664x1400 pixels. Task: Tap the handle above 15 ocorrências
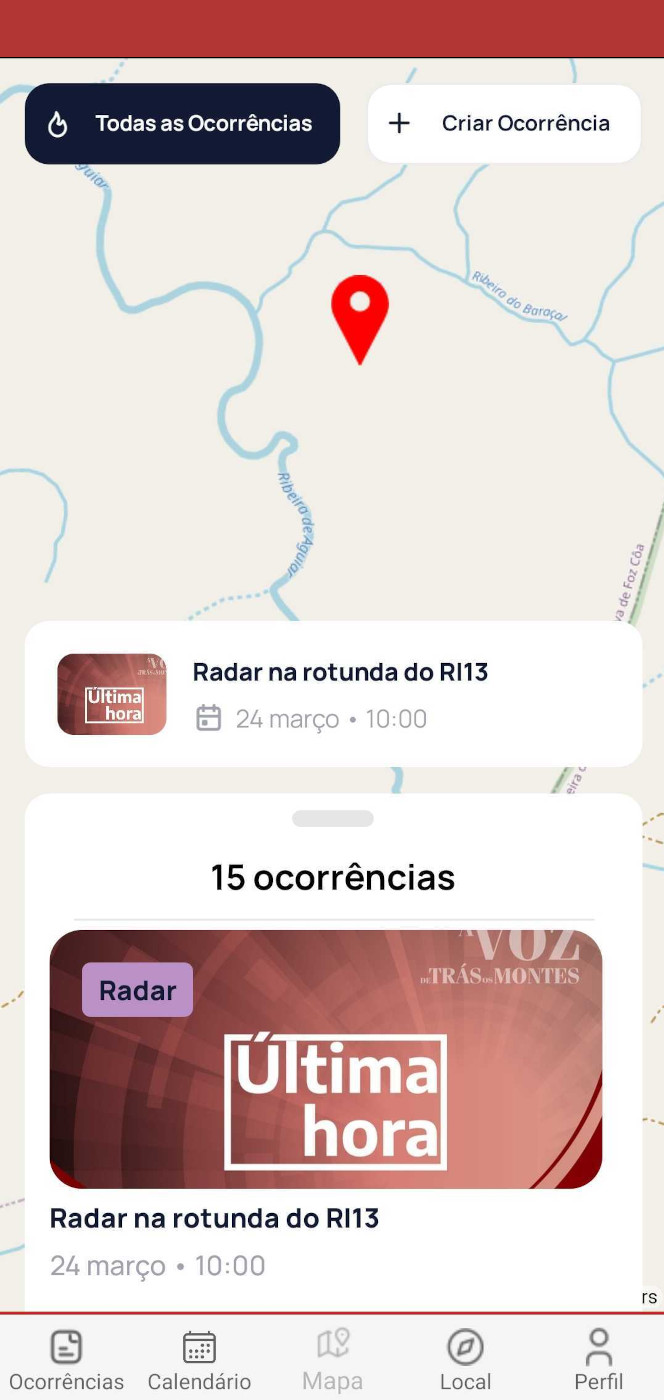coord(333,819)
